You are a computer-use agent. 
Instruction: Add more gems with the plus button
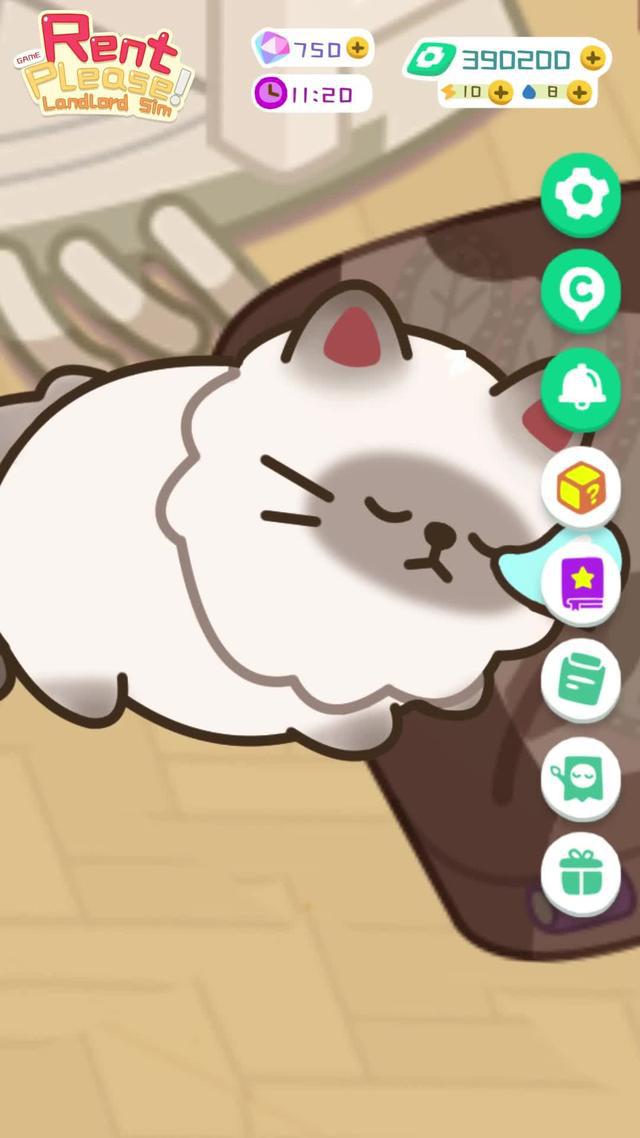[357, 48]
